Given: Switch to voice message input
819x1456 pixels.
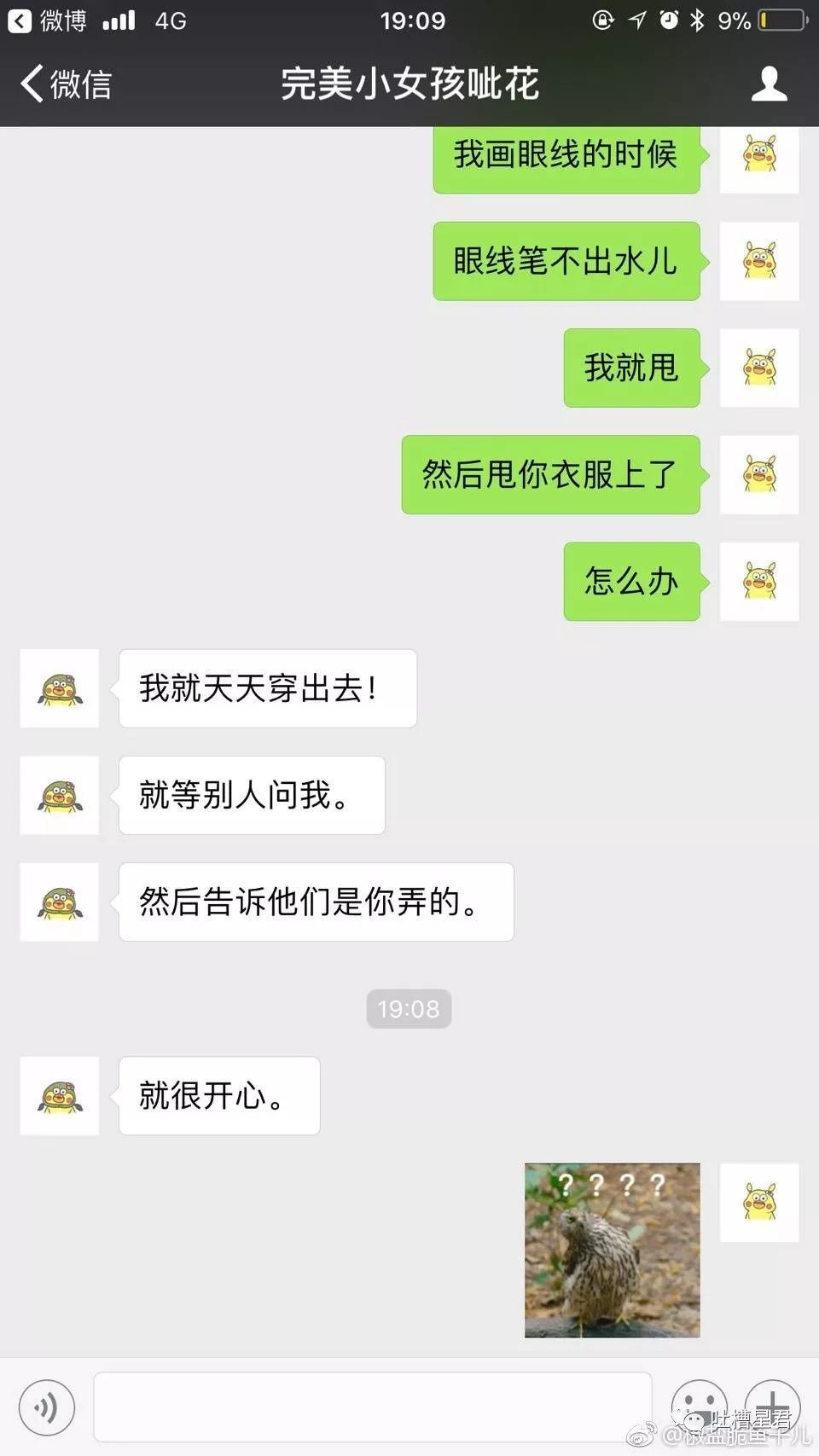Looking at the screenshot, I should 46,1407.
